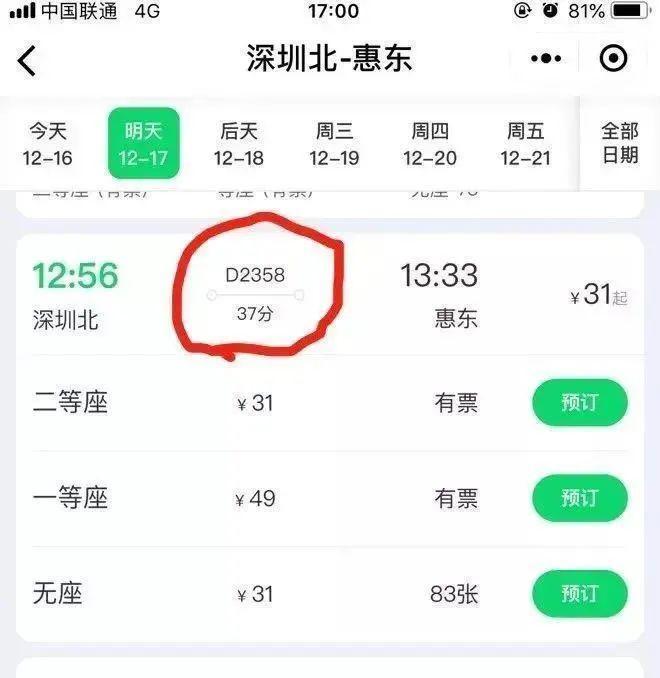660x678 pixels.
Task: Open the mini program more-options menu
Action: (546, 59)
